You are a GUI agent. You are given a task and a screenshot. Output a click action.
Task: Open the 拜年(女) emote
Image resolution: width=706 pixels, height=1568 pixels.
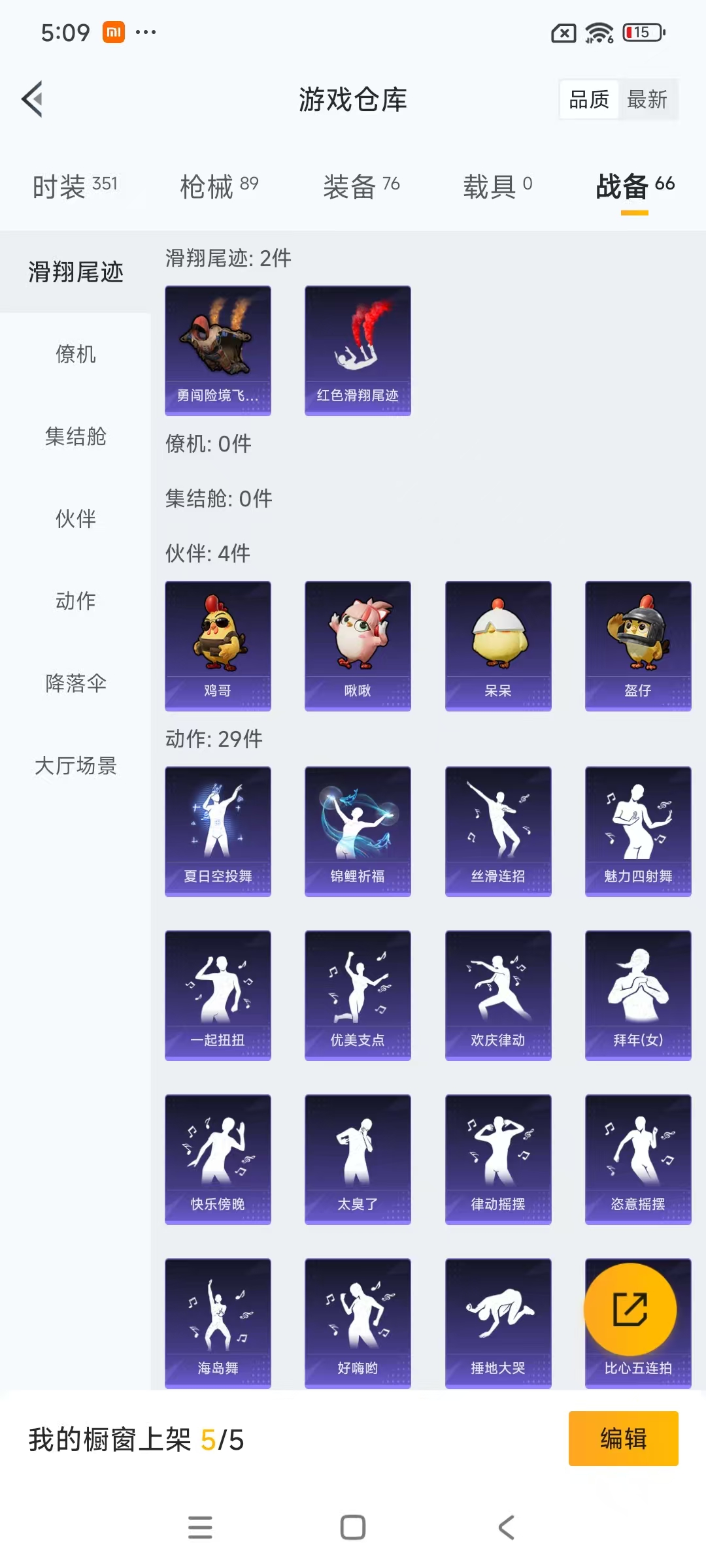pos(637,995)
